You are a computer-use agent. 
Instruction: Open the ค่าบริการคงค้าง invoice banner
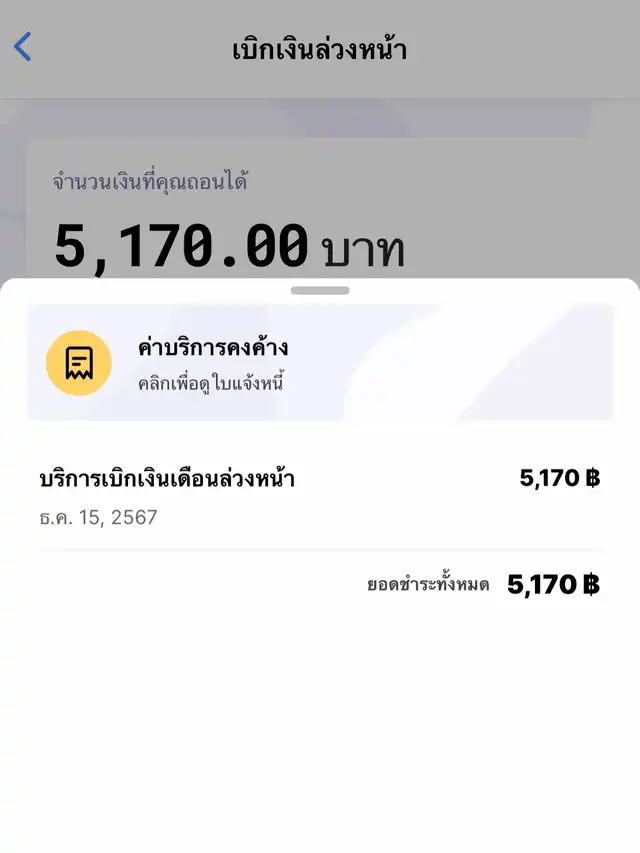point(319,362)
